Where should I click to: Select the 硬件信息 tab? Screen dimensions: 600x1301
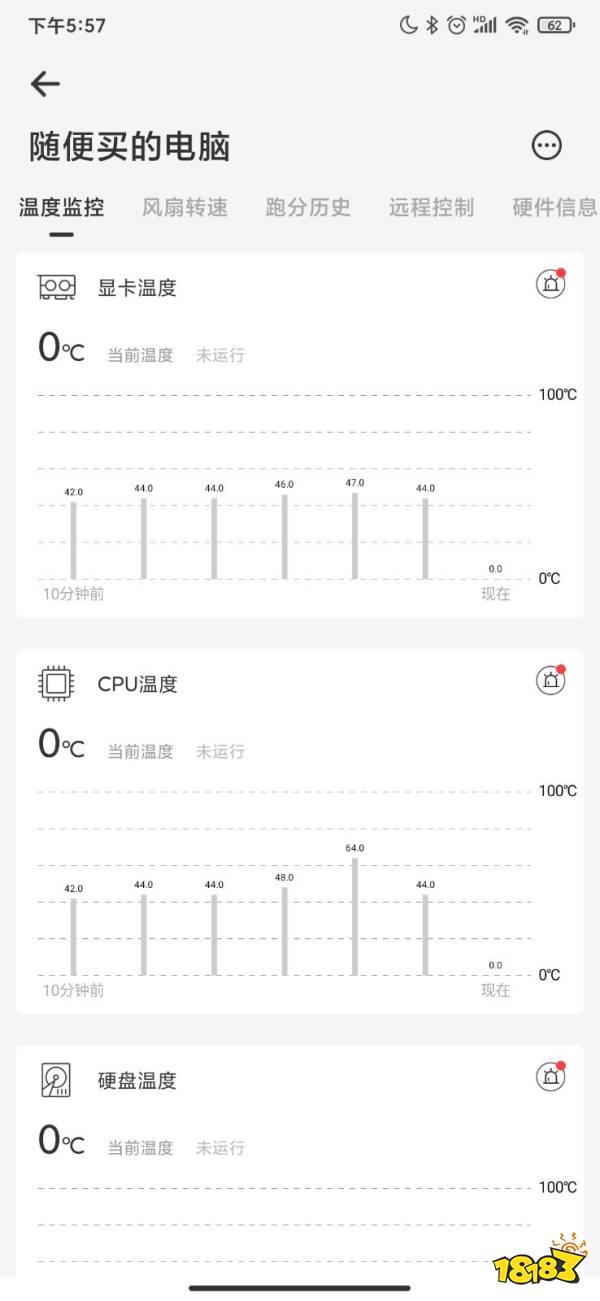pyautogui.click(x=554, y=207)
